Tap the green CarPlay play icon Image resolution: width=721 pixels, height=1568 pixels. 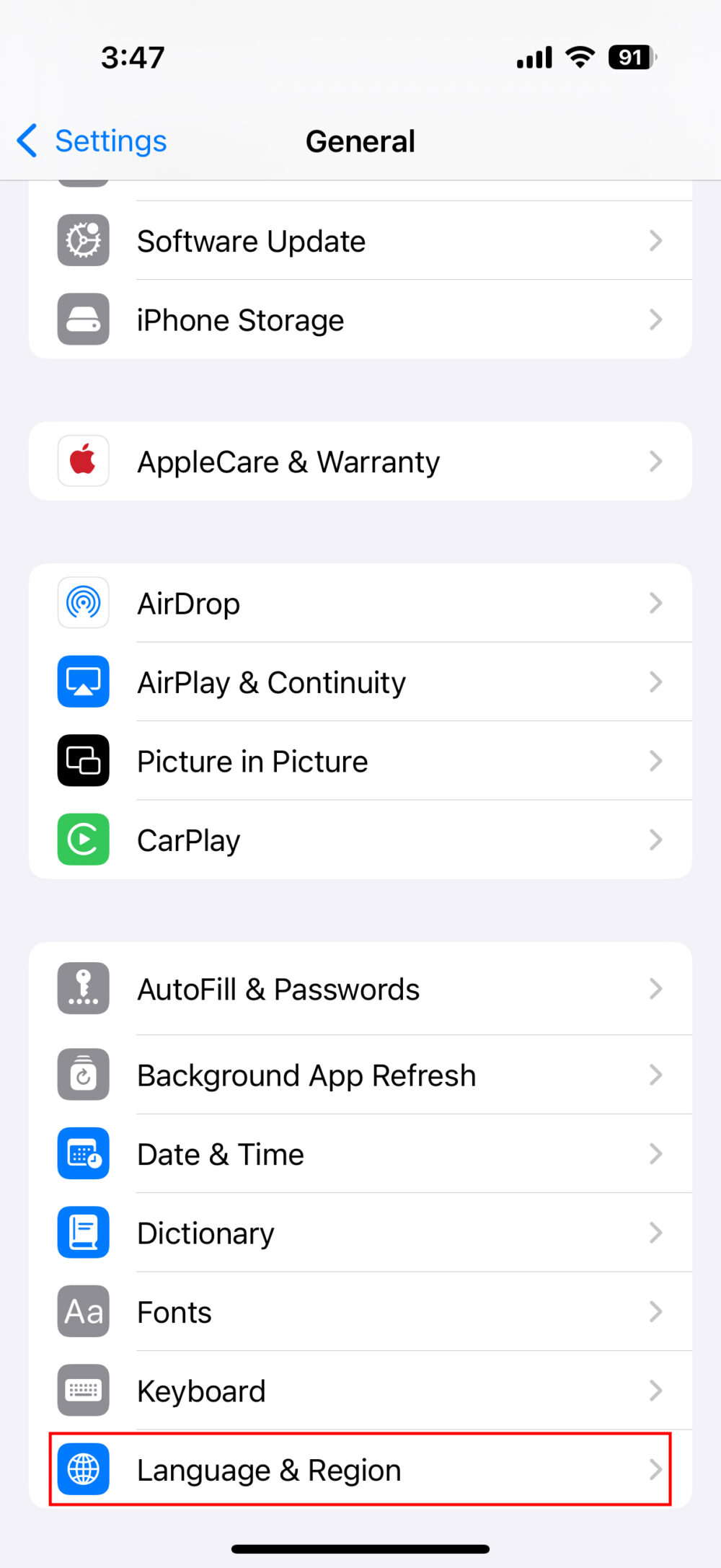click(x=83, y=840)
